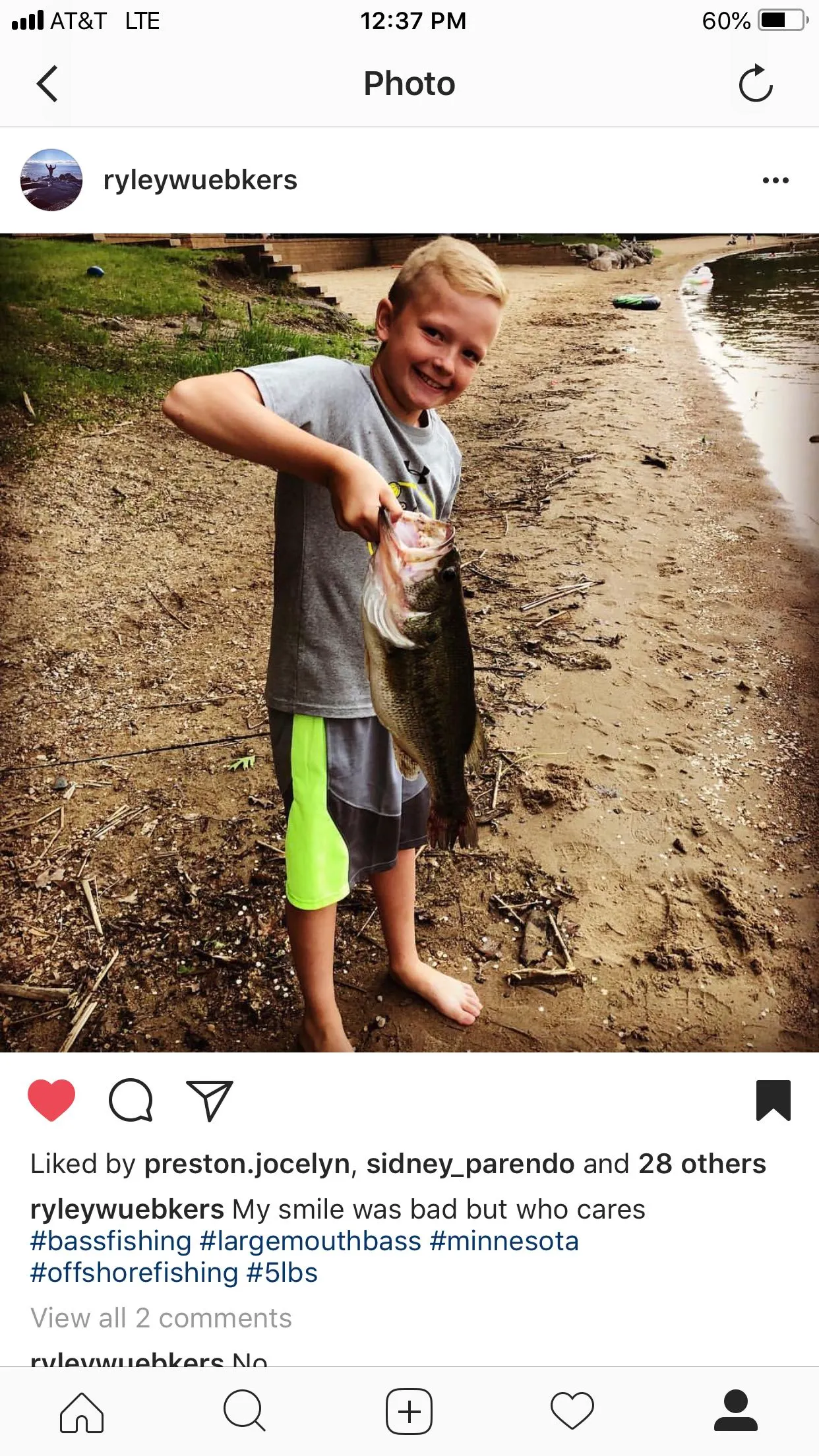Refresh the photo post
Image resolution: width=819 pixels, height=1456 pixels.
[x=755, y=84]
